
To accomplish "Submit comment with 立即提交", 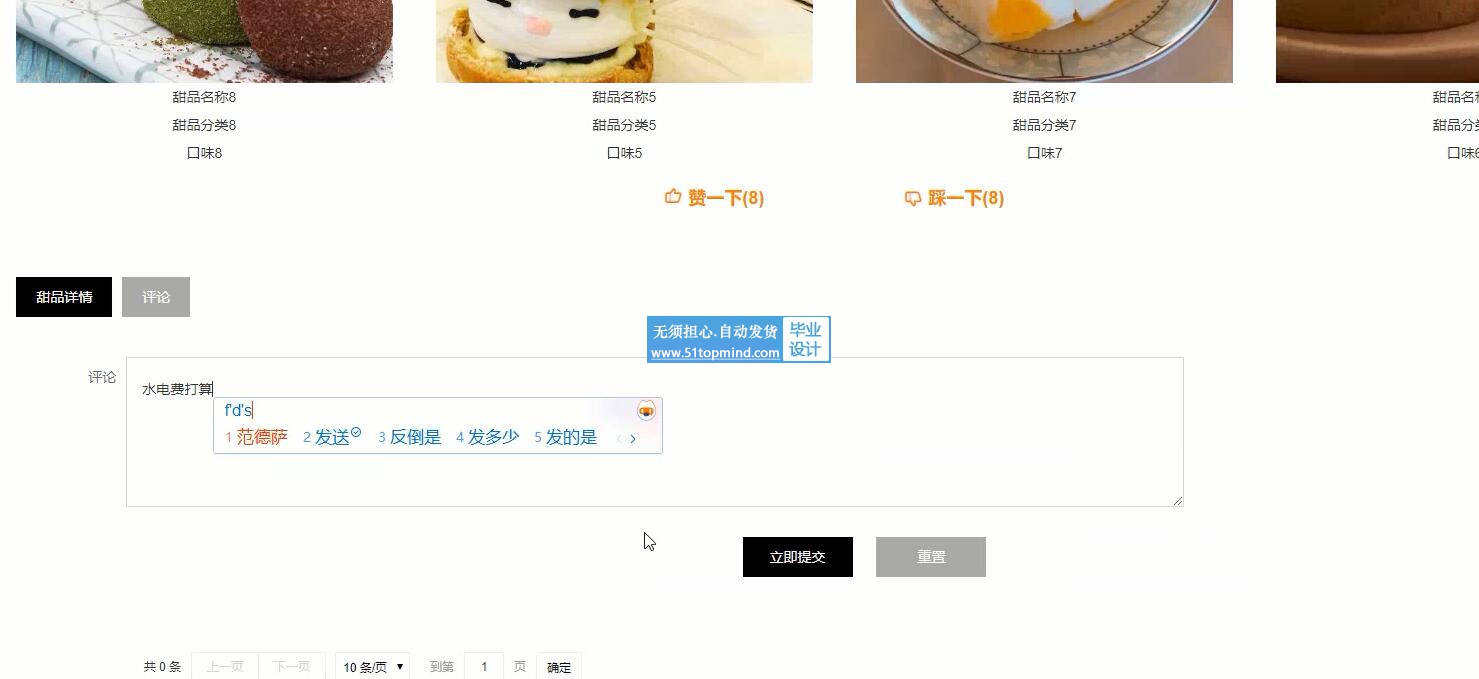I will pyautogui.click(x=797, y=557).
